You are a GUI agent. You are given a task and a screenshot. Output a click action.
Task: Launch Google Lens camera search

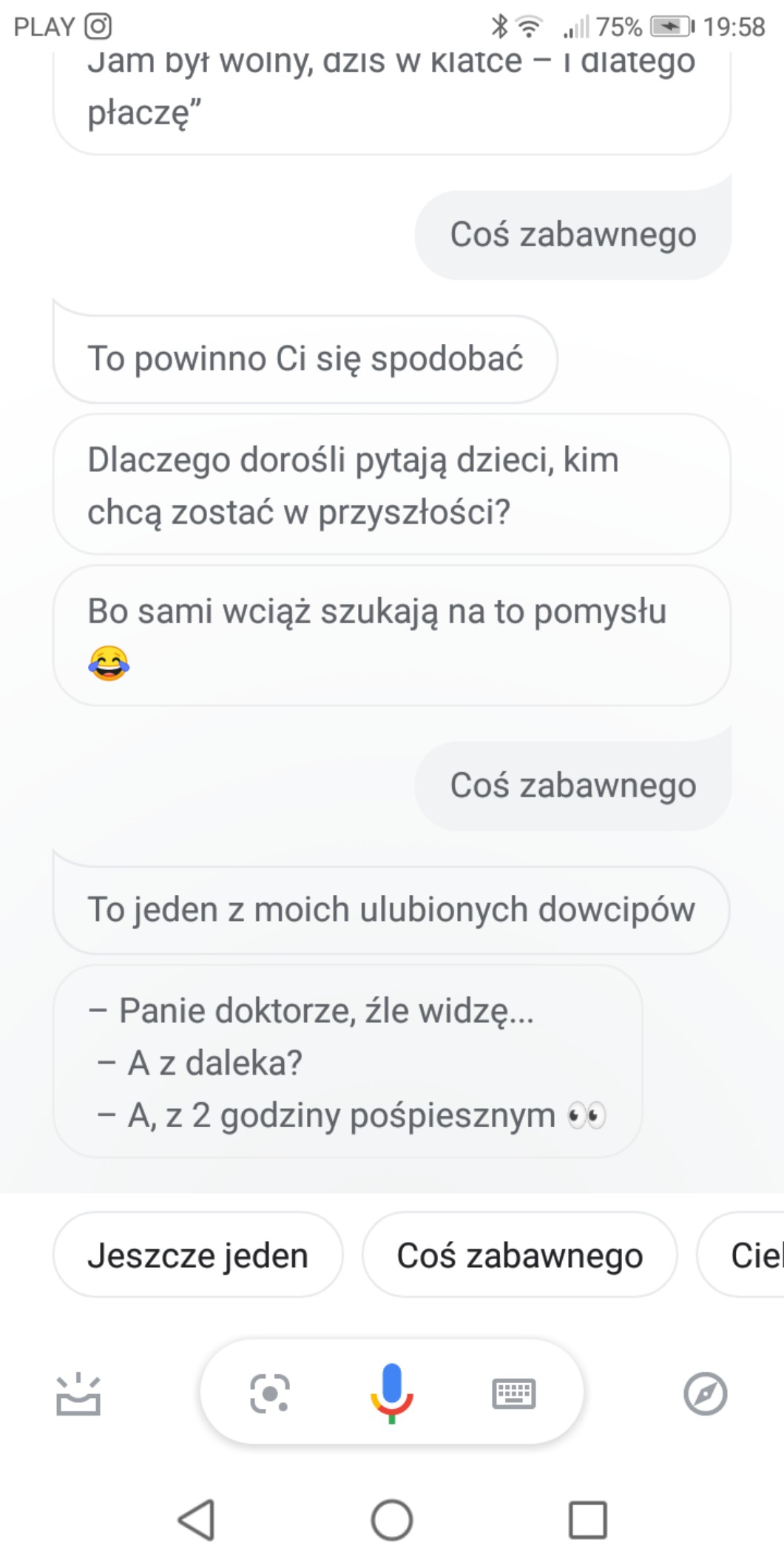pos(270,1394)
